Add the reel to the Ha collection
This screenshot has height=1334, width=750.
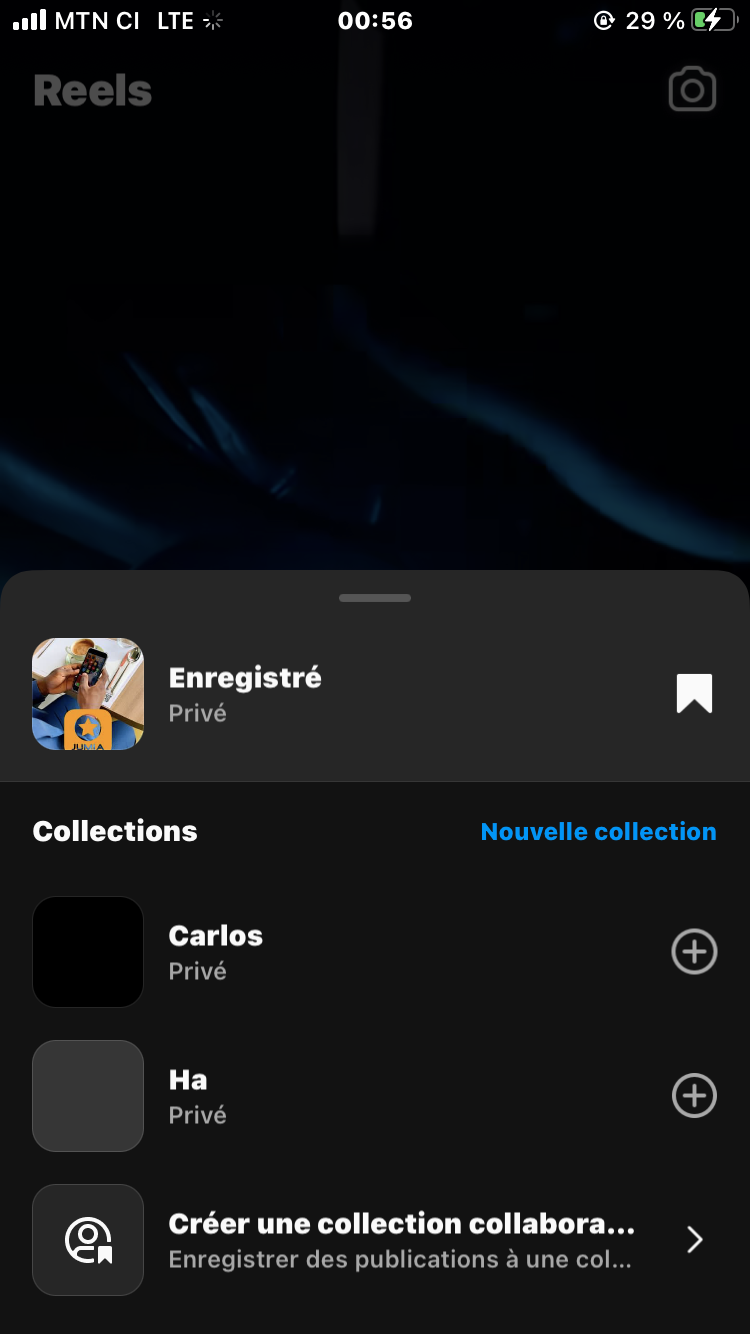click(694, 1096)
